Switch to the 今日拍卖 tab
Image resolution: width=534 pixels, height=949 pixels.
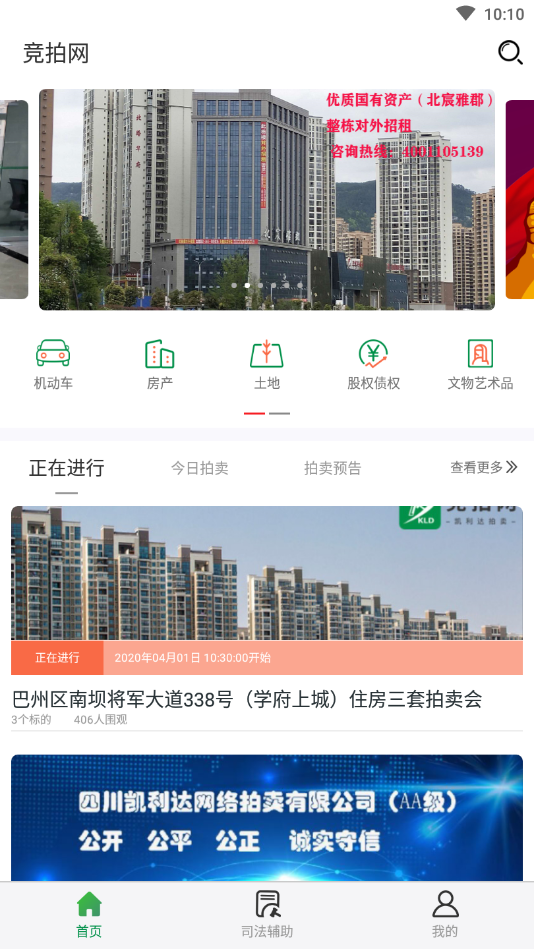[199, 468]
